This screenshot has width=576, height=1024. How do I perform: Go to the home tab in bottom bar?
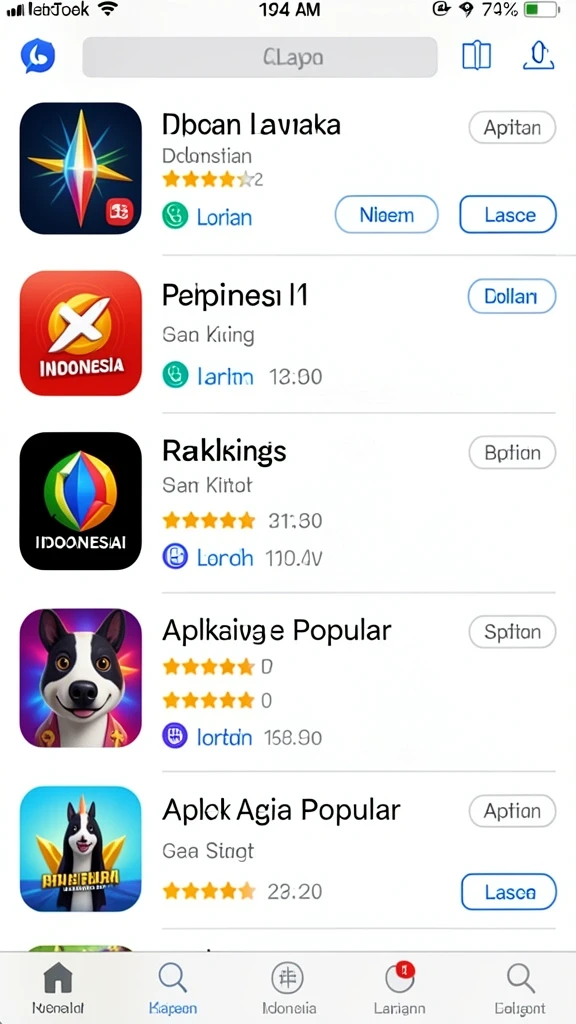tap(58, 989)
